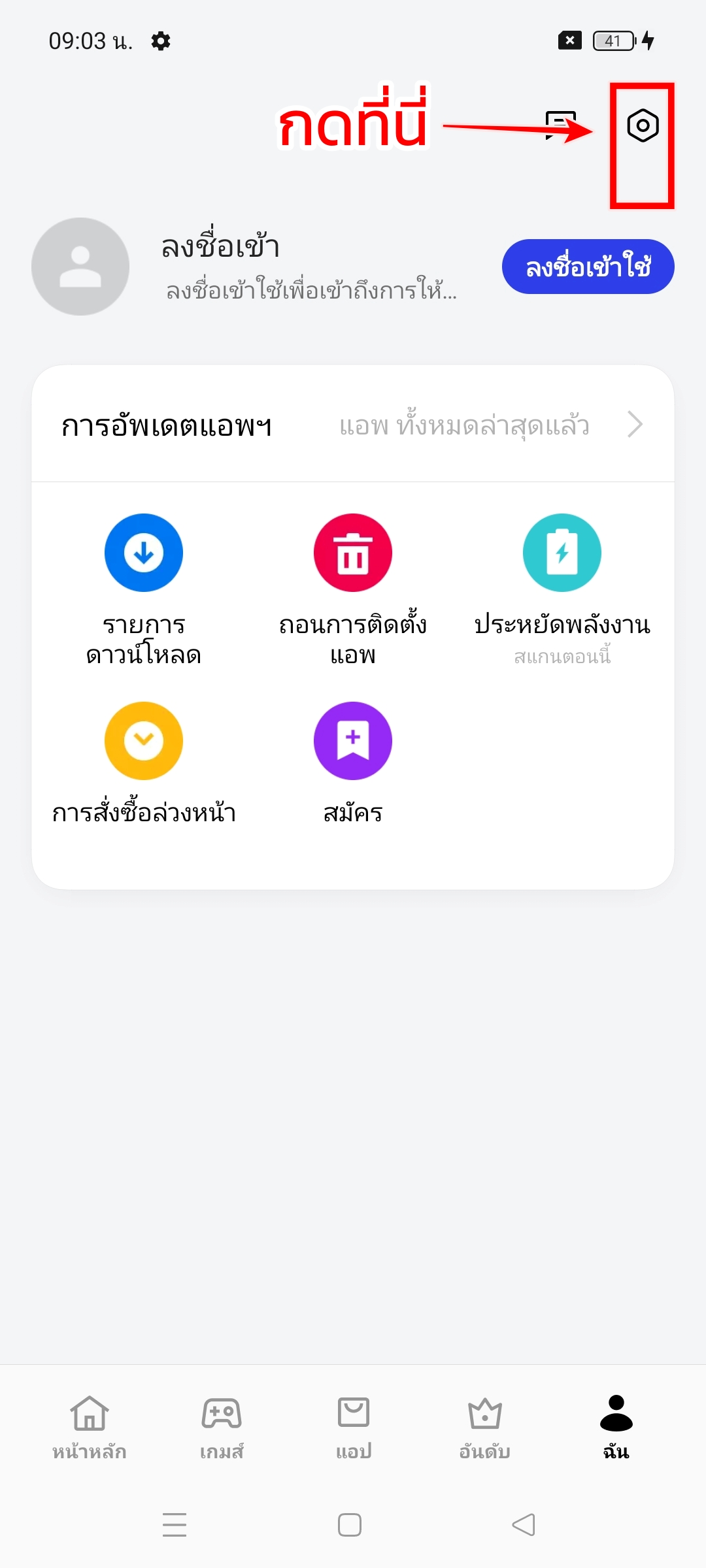Open the การอัพเดตแอพฯ row
The width and height of the screenshot is (706, 1568).
(x=353, y=425)
